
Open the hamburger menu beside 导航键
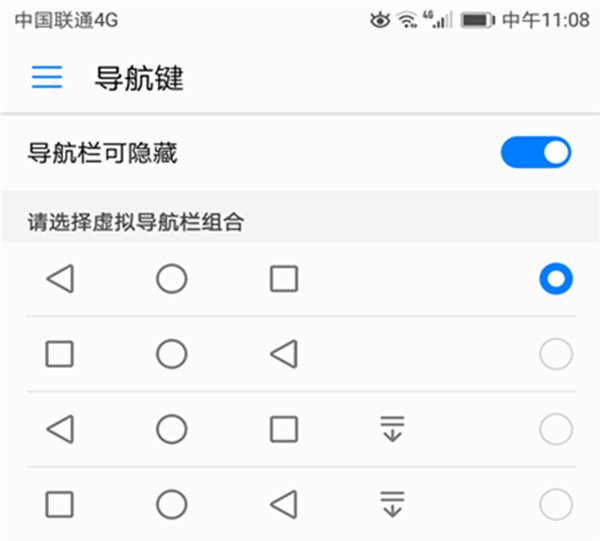pos(47,78)
